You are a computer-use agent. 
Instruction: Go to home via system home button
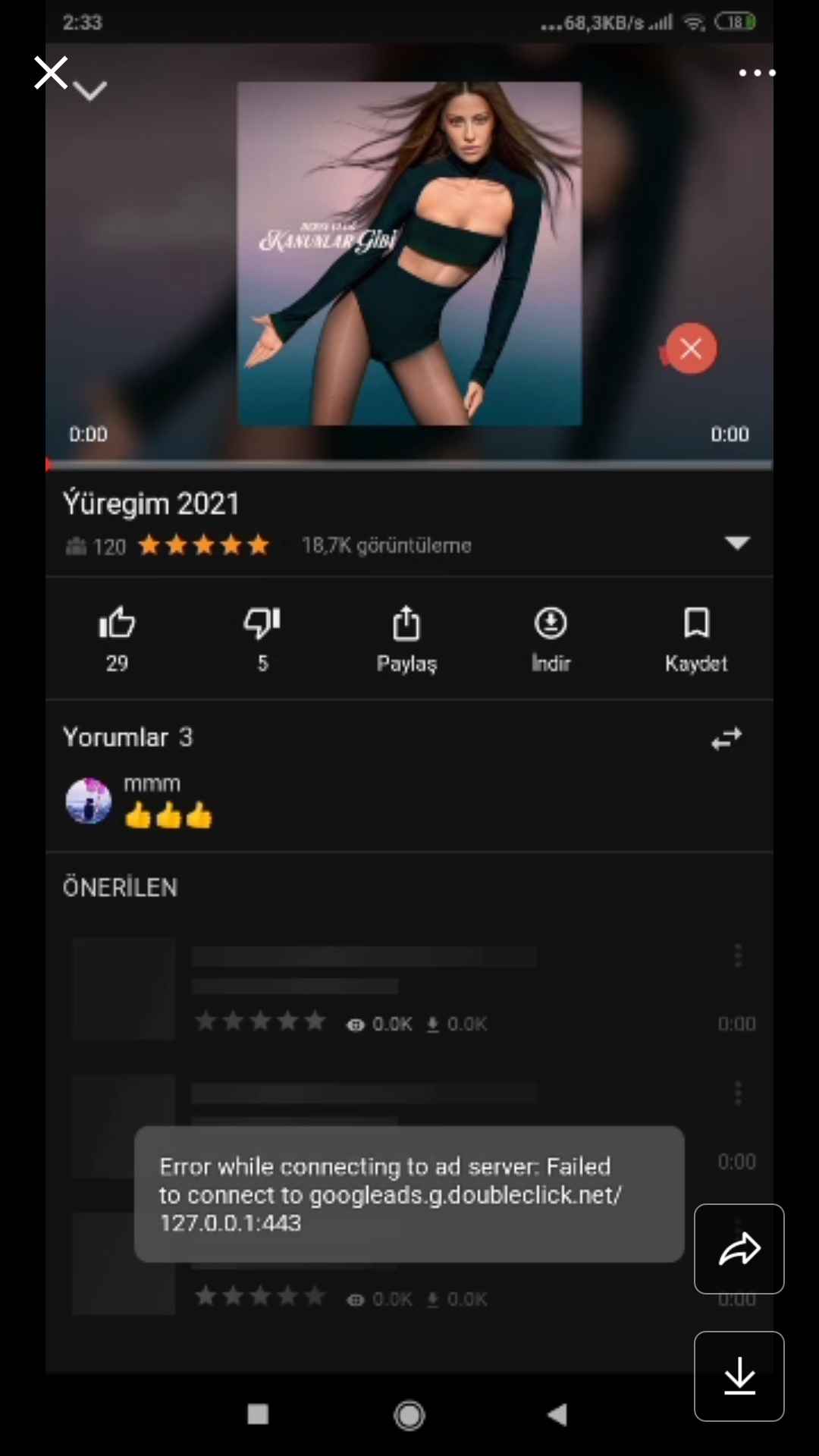(409, 1415)
